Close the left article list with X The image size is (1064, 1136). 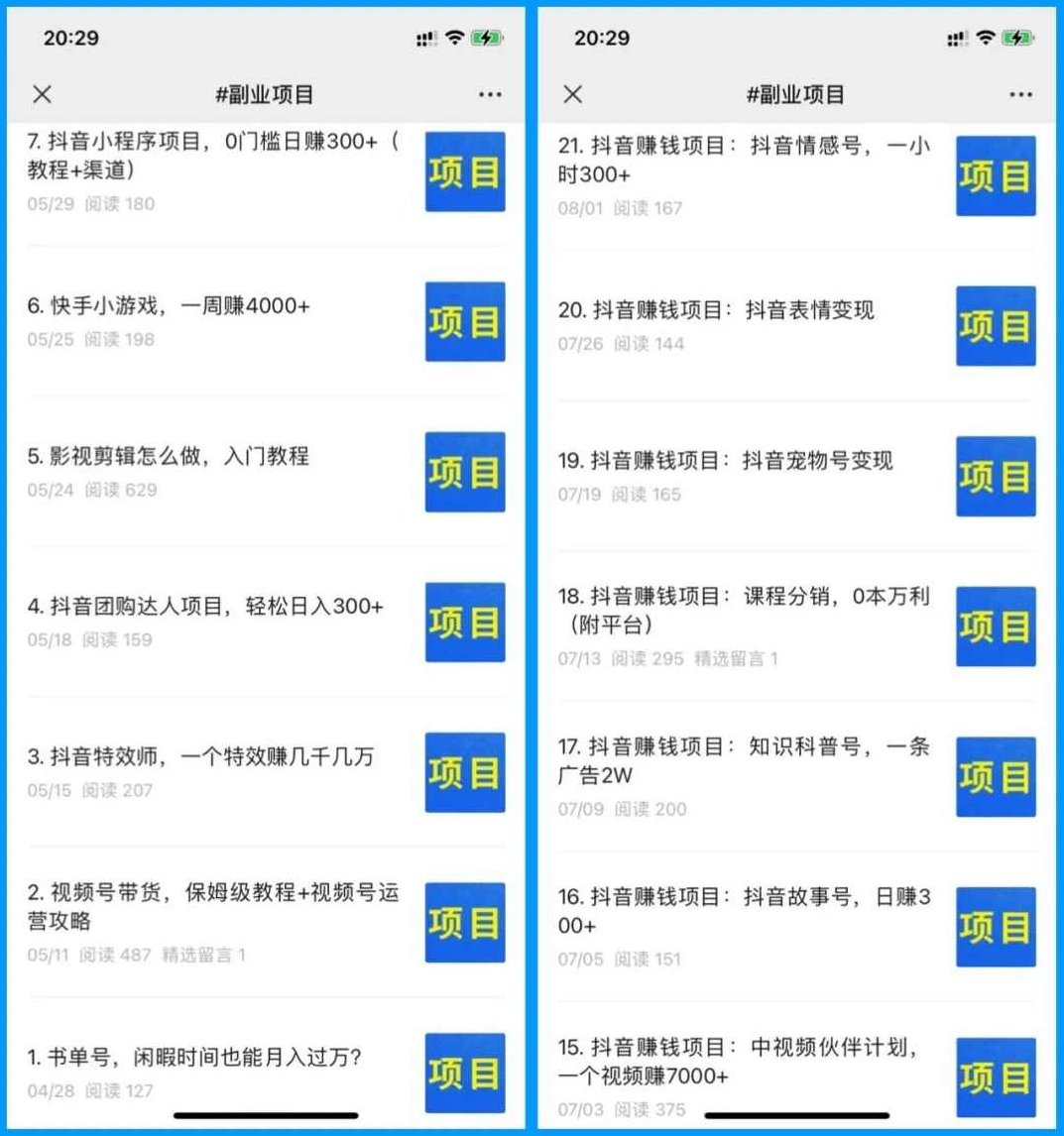(42, 93)
